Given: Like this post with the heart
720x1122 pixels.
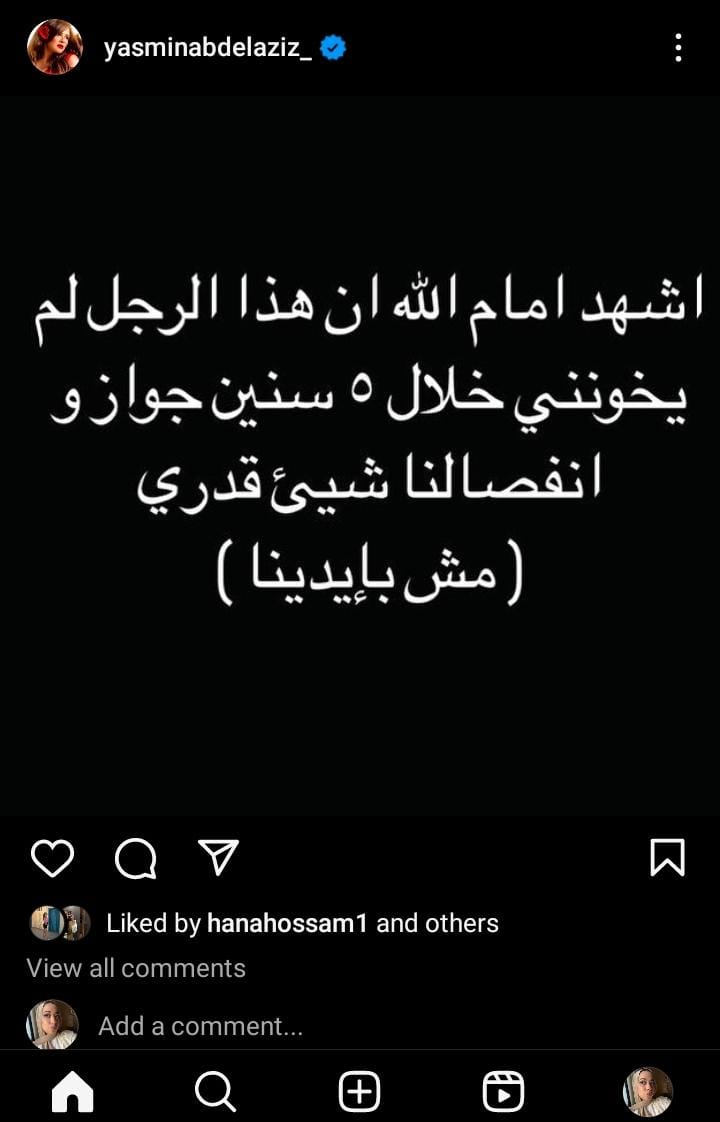Looking at the screenshot, I should point(52,858).
